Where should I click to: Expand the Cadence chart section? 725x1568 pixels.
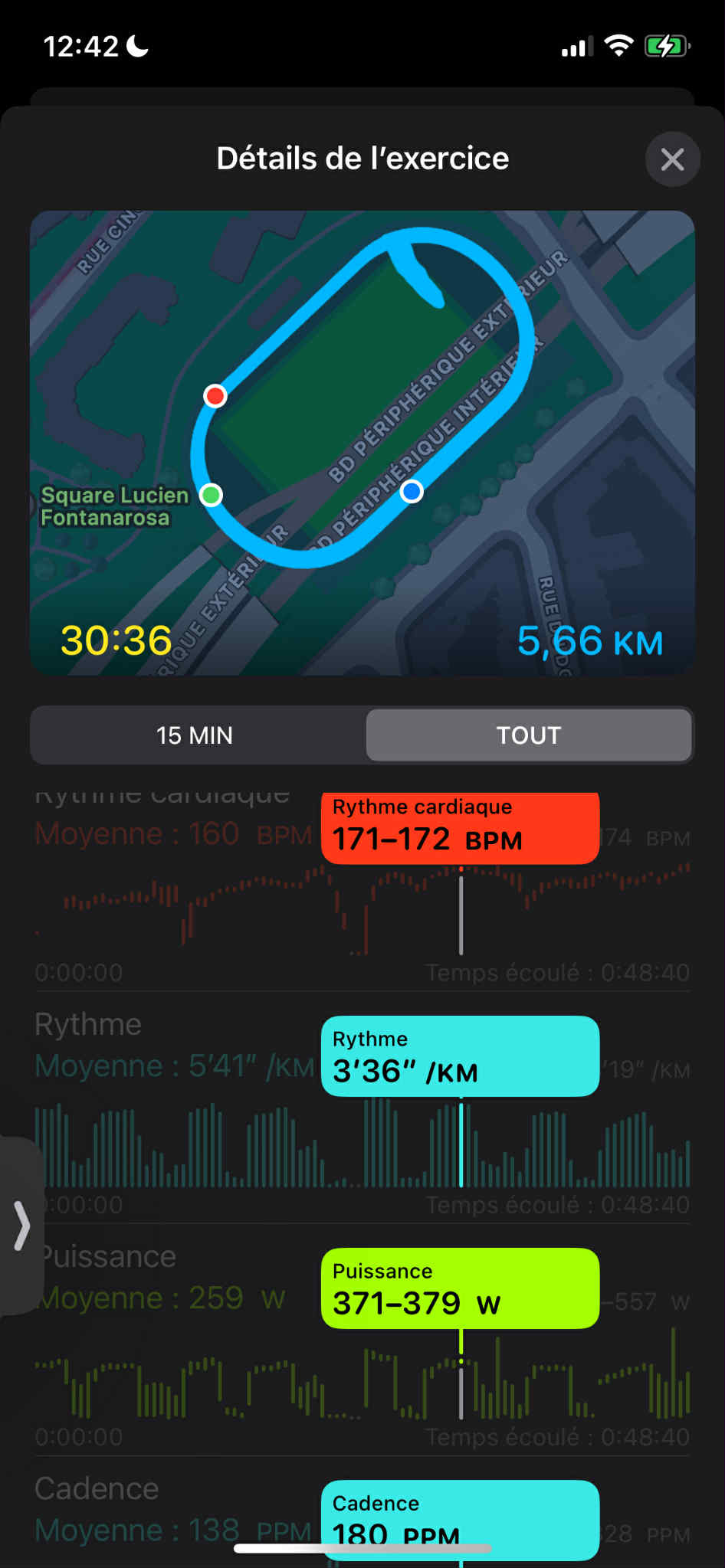(x=96, y=1487)
